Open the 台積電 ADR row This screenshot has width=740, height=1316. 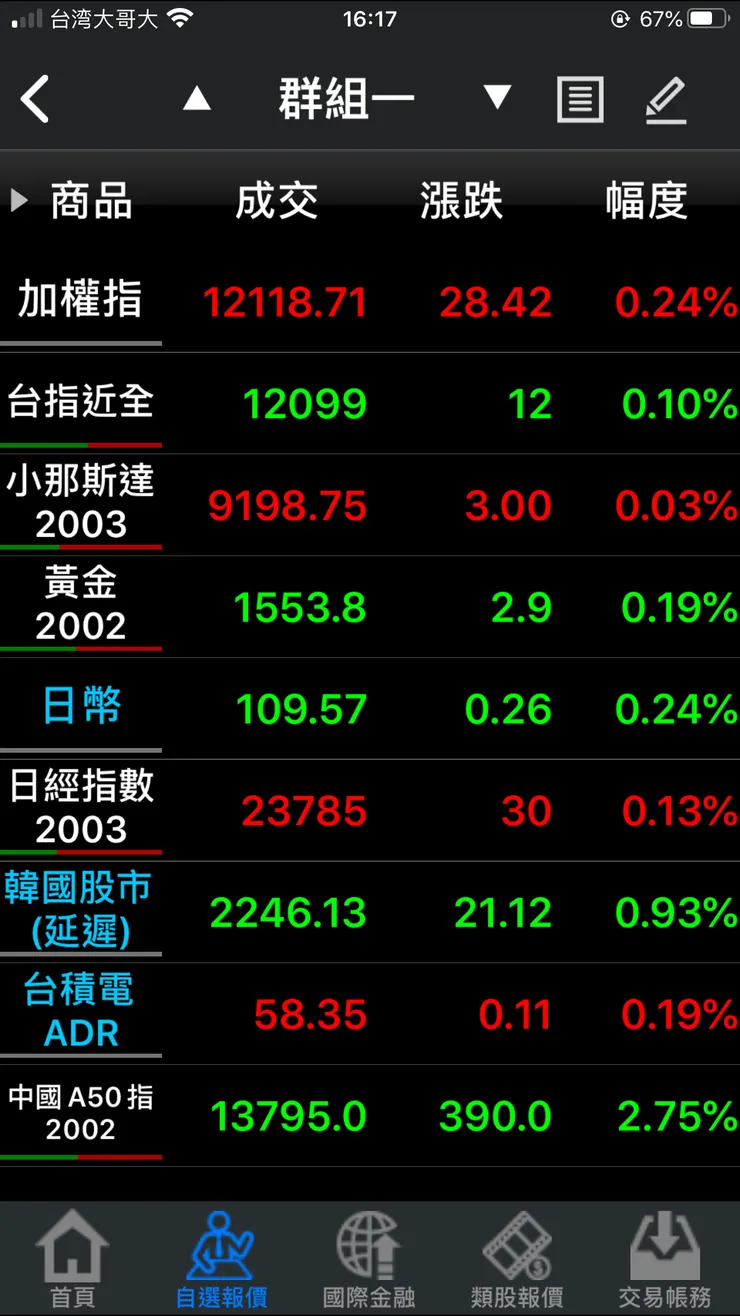tap(80, 1014)
